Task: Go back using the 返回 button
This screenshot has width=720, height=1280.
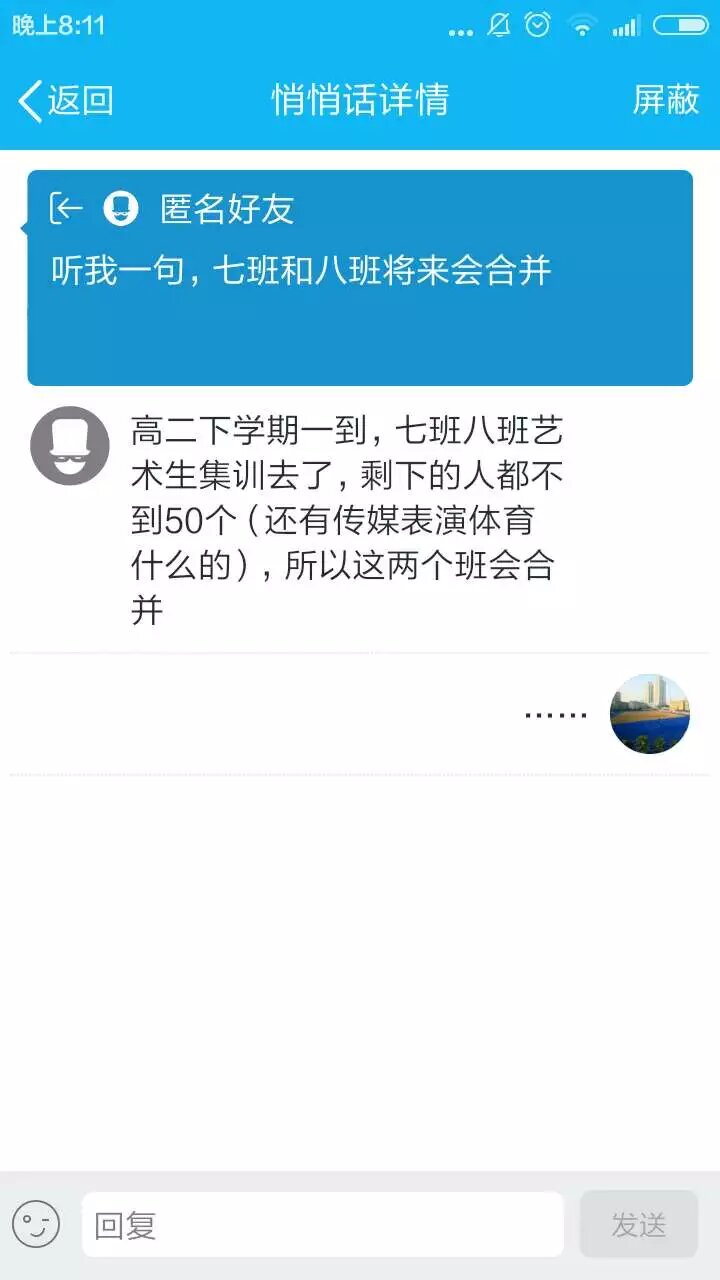Action: (66, 101)
